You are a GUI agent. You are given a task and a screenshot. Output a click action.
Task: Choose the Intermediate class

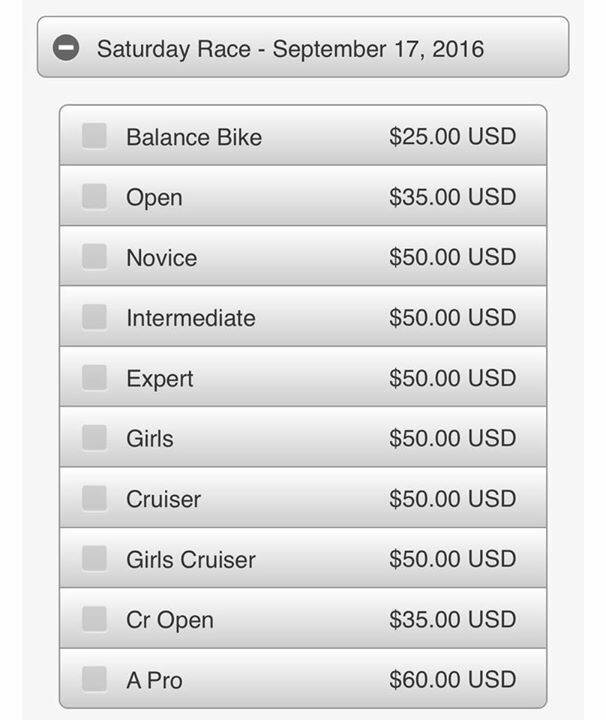click(x=94, y=317)
